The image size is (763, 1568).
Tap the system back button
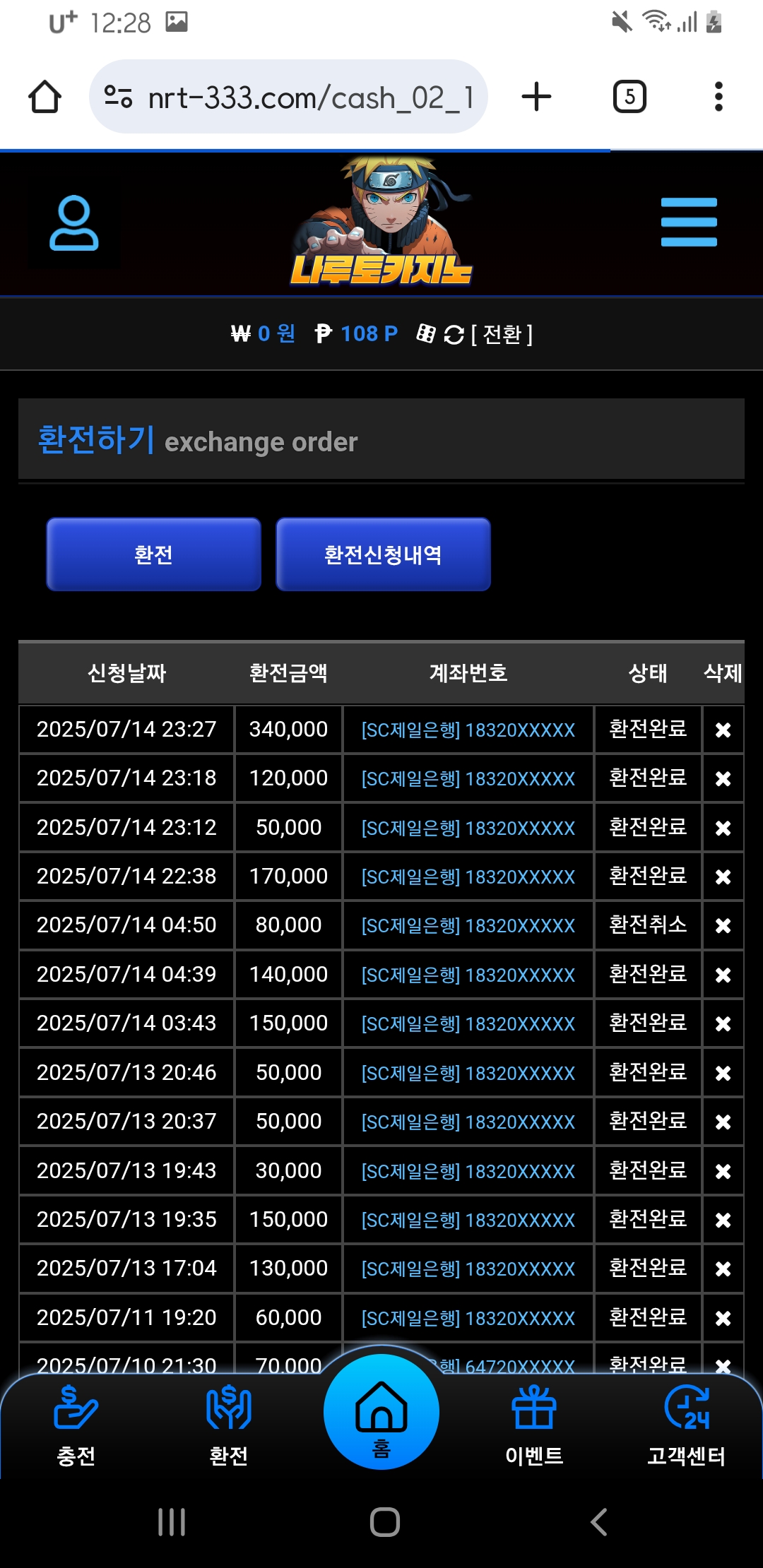click(599, 1522)
